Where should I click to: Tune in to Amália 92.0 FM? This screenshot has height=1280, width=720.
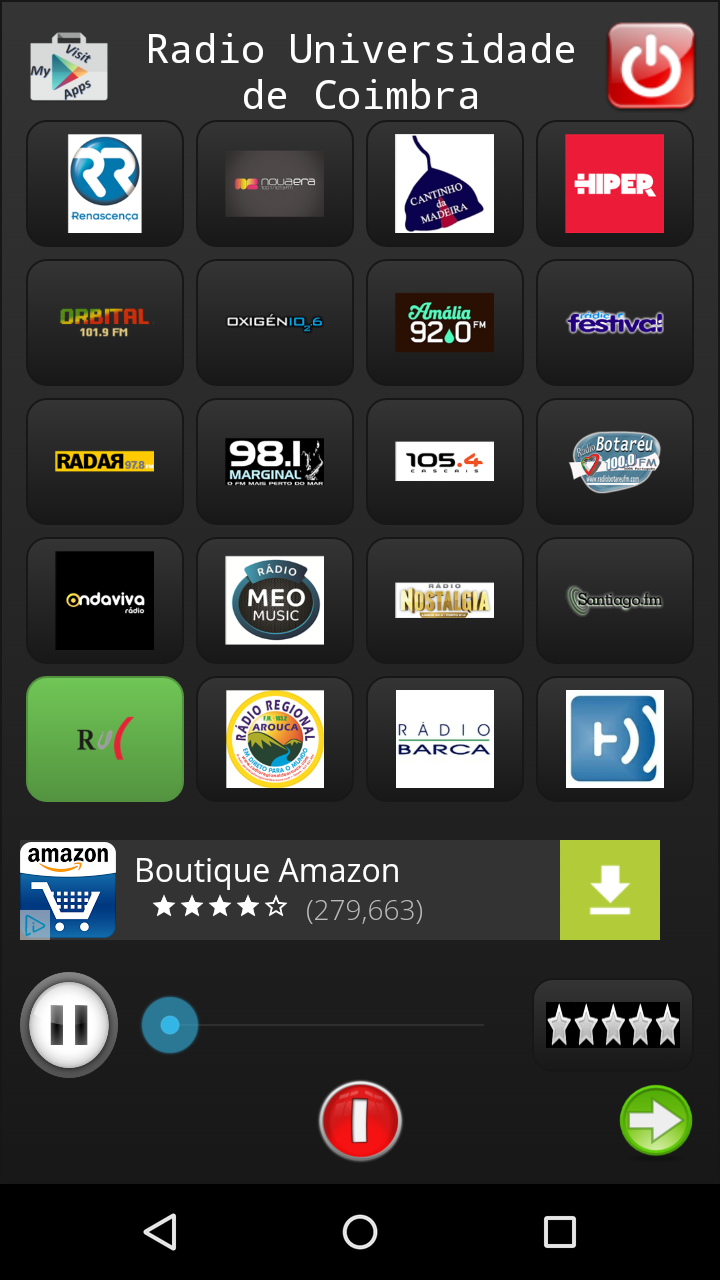(444, 322)
